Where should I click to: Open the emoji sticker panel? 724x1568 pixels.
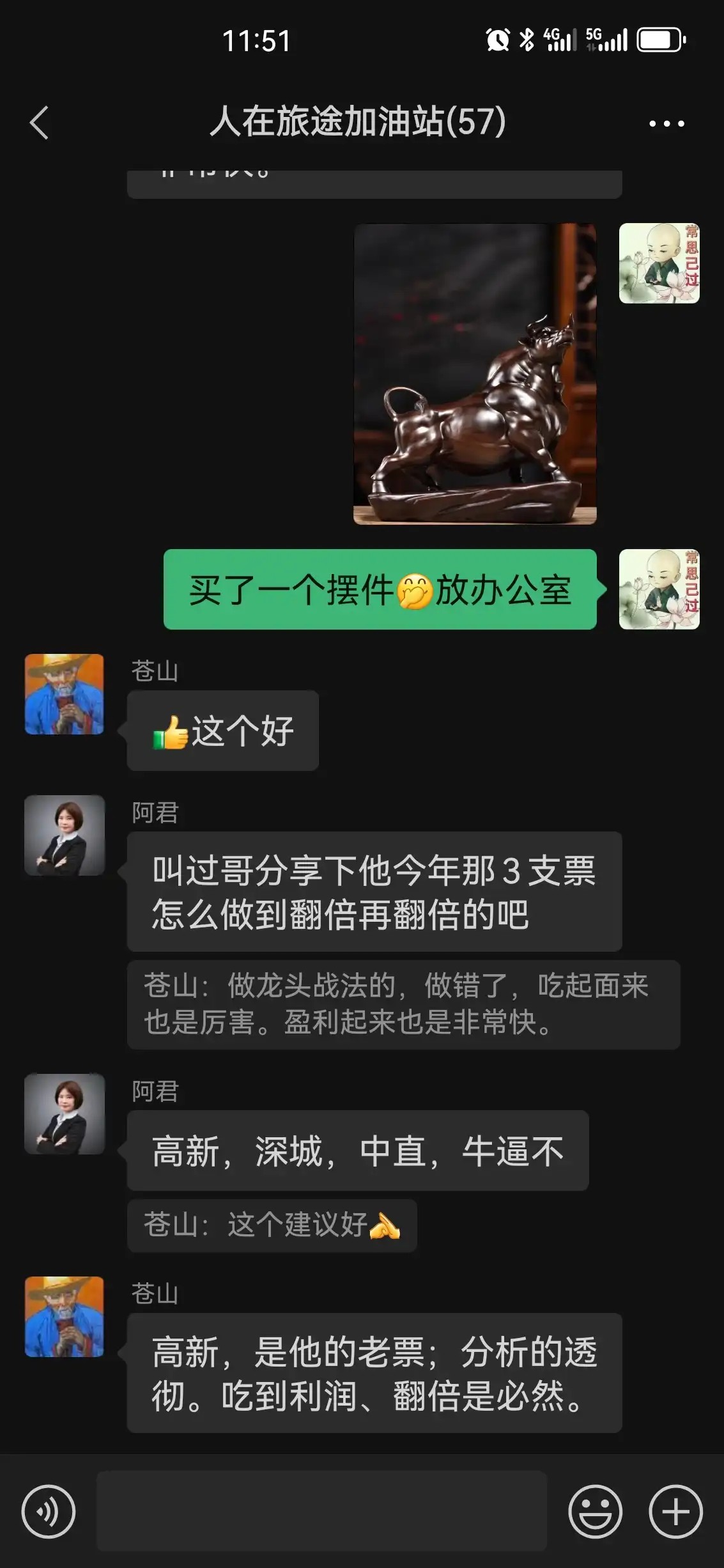tap(594, 1512)
